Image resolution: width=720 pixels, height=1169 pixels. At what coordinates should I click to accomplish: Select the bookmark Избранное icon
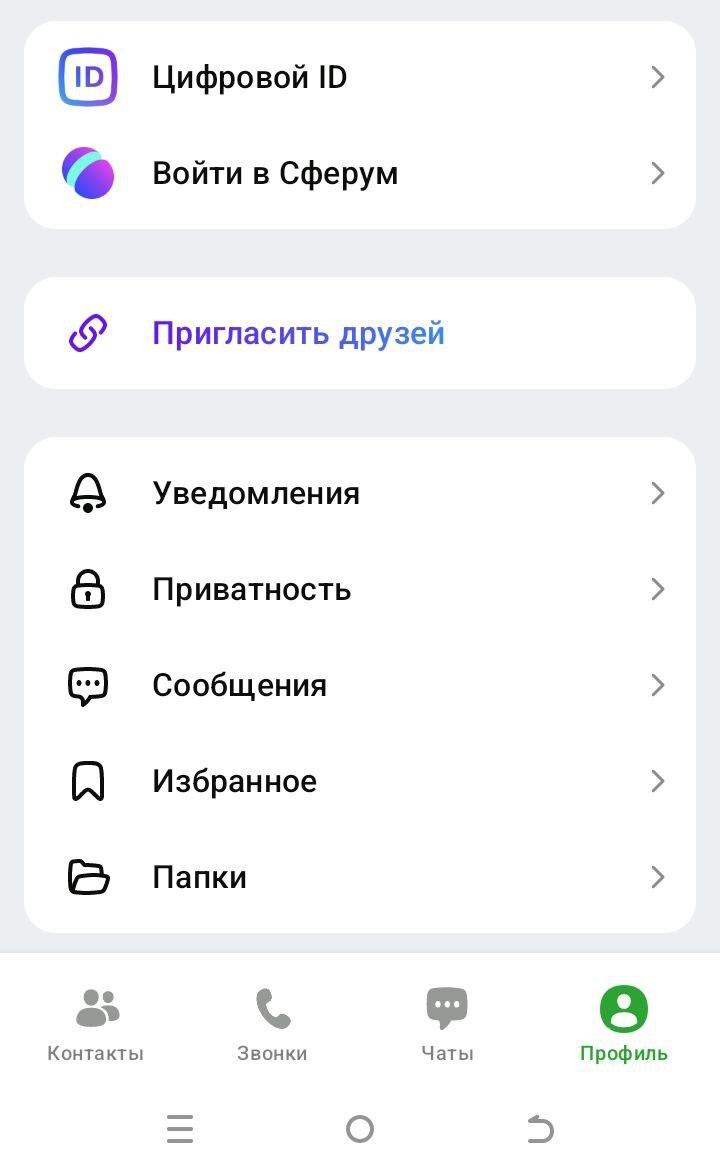click(89, 780)
